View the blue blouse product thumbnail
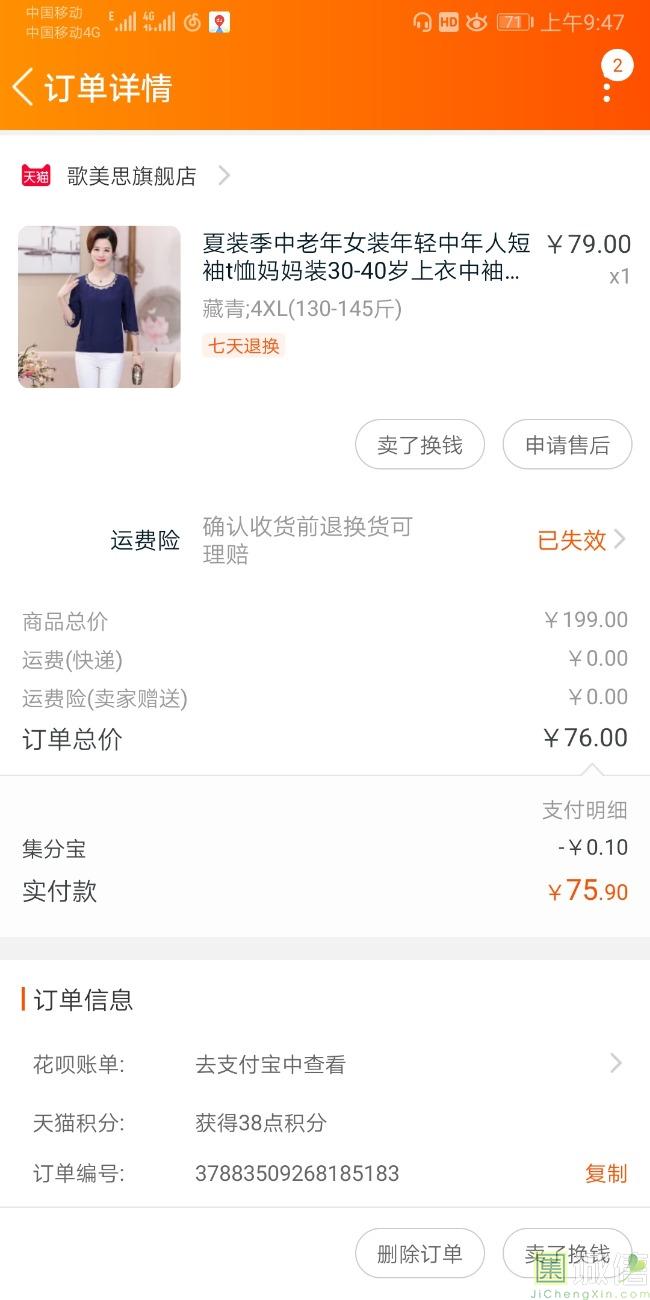 point(99,307)
